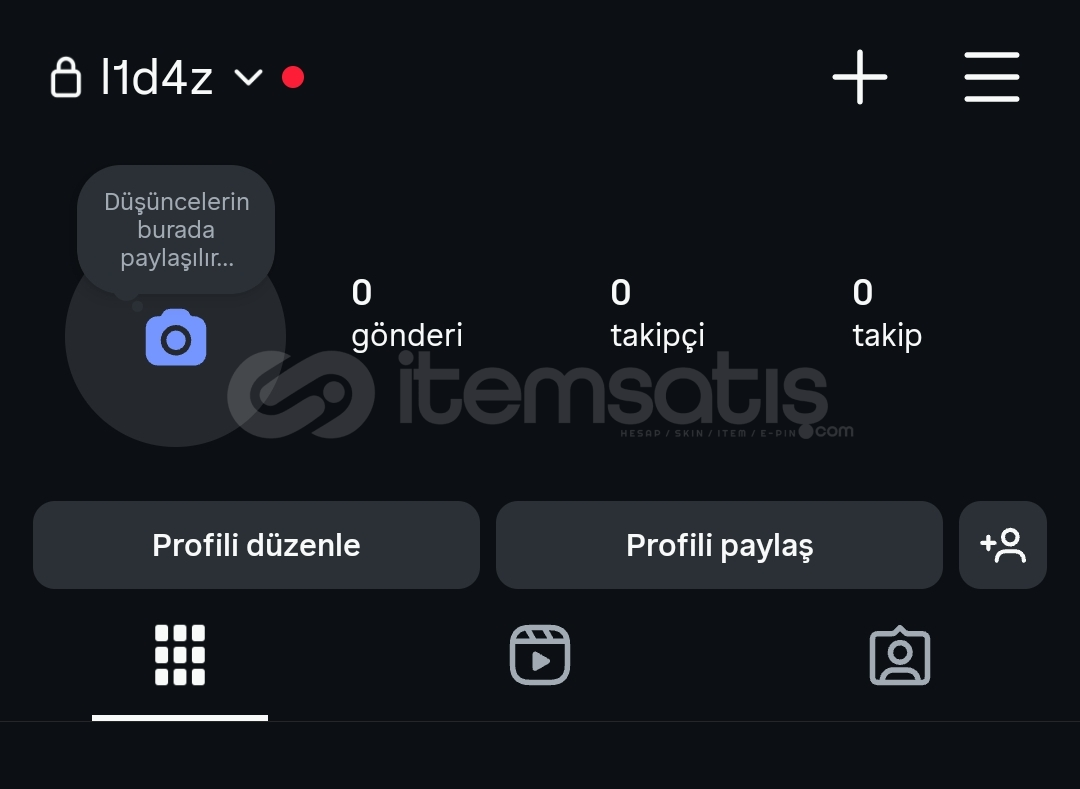The width and height of the screenshot is (1080, 789).
Task: Open the discover people icon button
Action: (1002, 545)
